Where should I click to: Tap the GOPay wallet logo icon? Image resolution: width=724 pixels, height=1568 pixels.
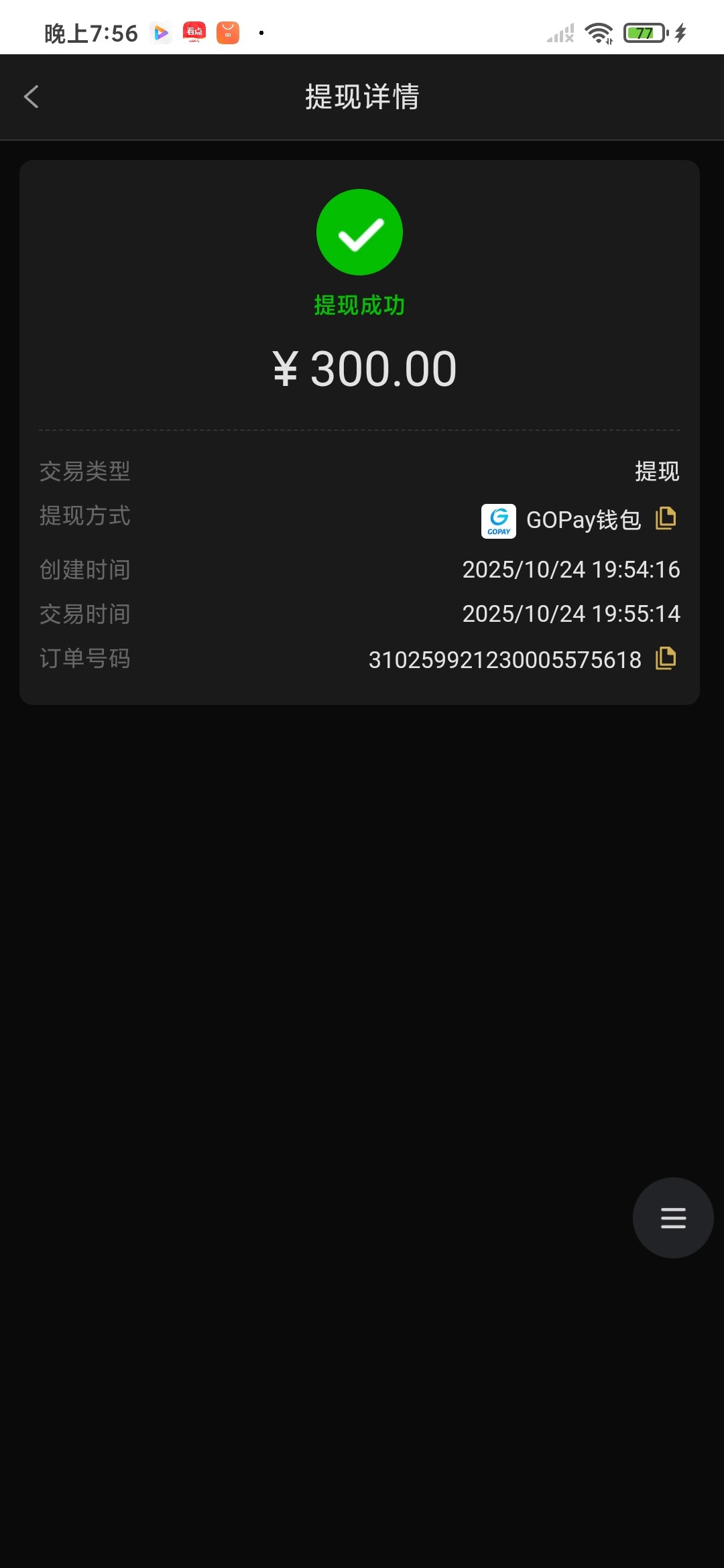pyautogui.click(x=499, y=521)
